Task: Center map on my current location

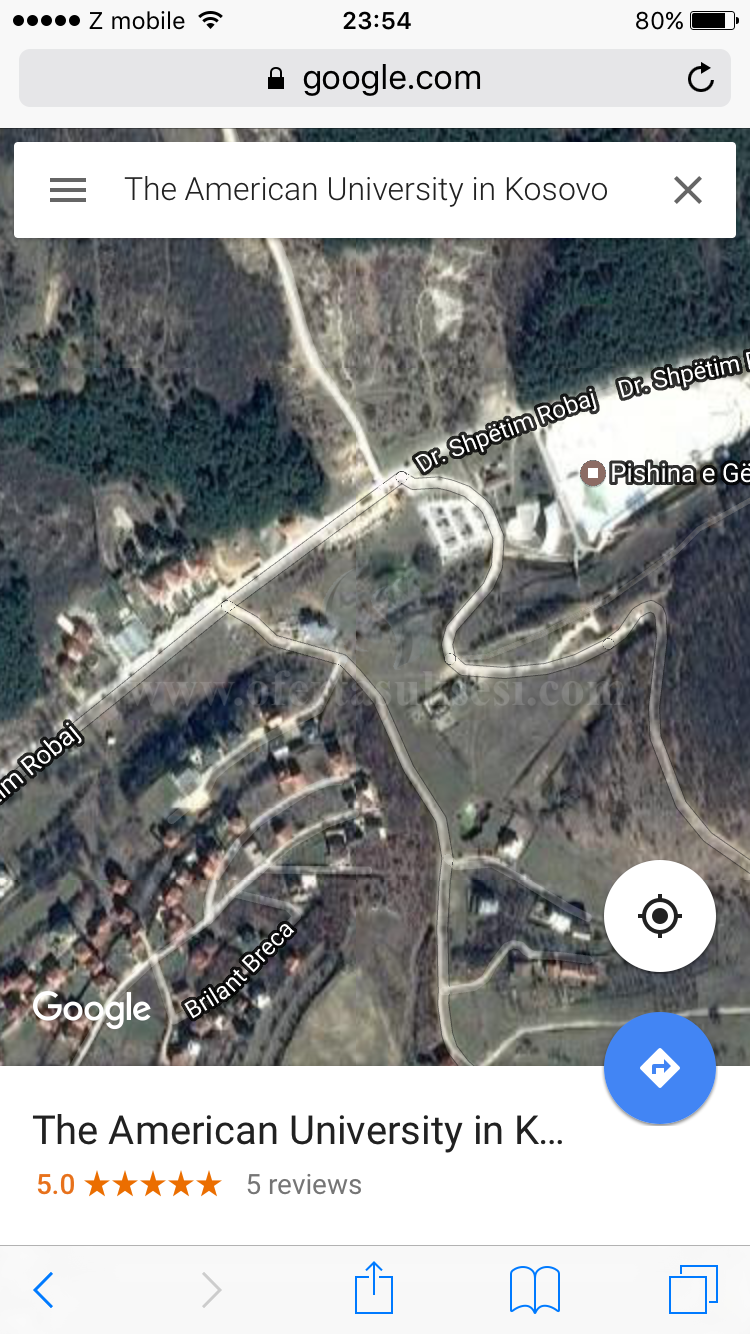Action: (x=660, y=915)
